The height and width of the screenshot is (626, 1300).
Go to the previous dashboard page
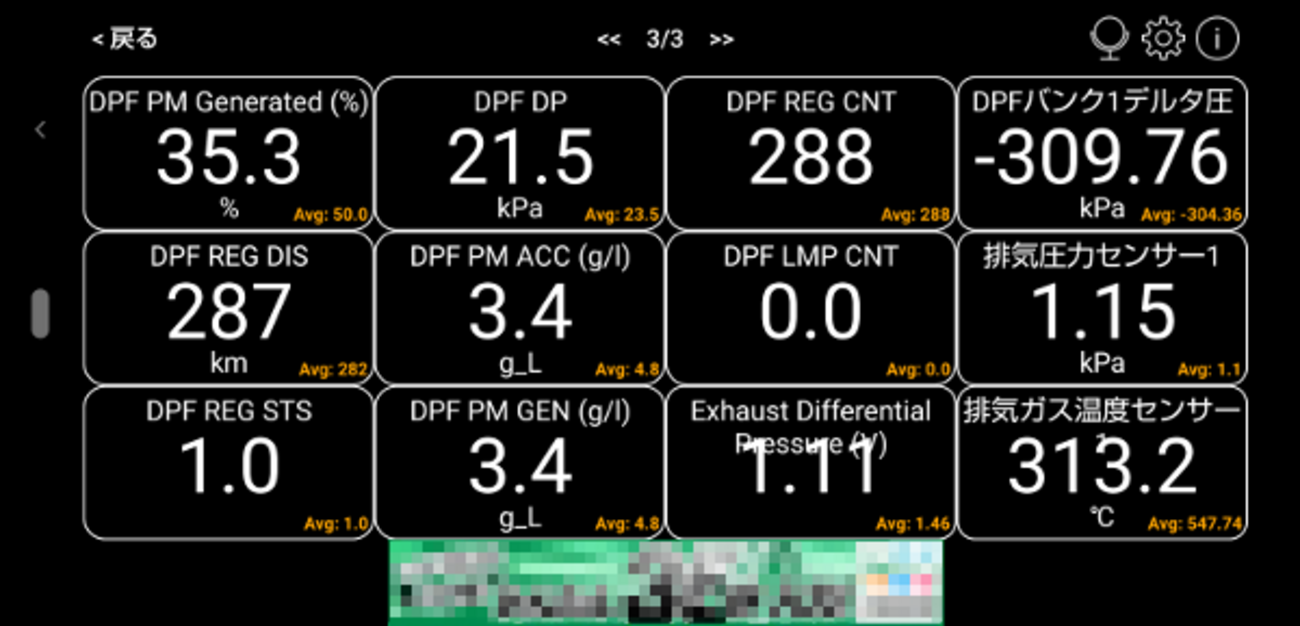609,40
